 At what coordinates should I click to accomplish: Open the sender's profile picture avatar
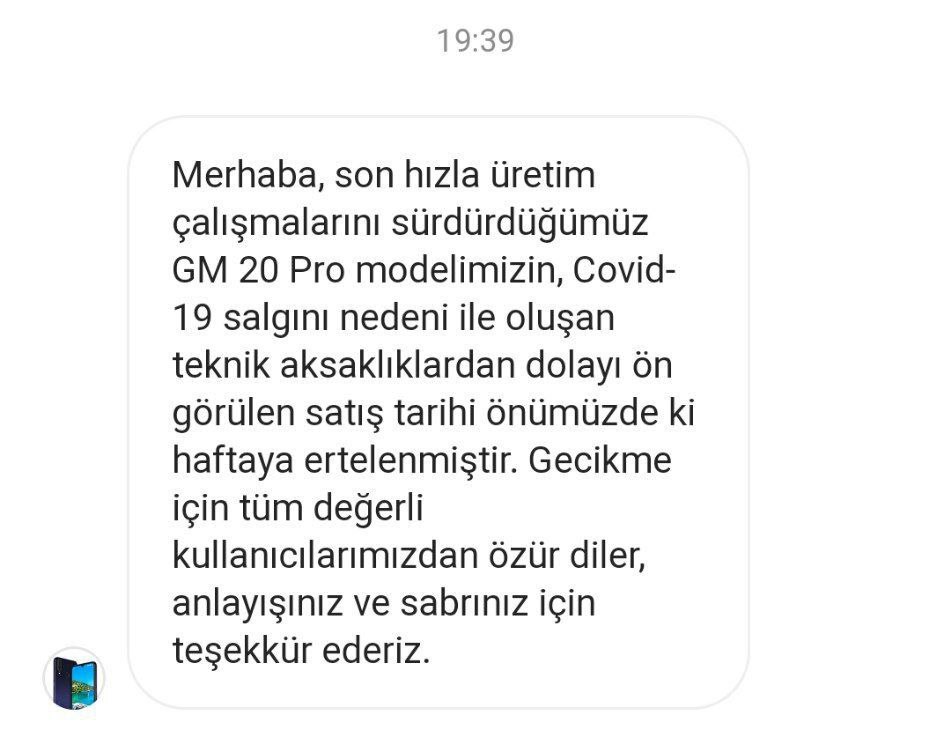(x=74, y=679)
